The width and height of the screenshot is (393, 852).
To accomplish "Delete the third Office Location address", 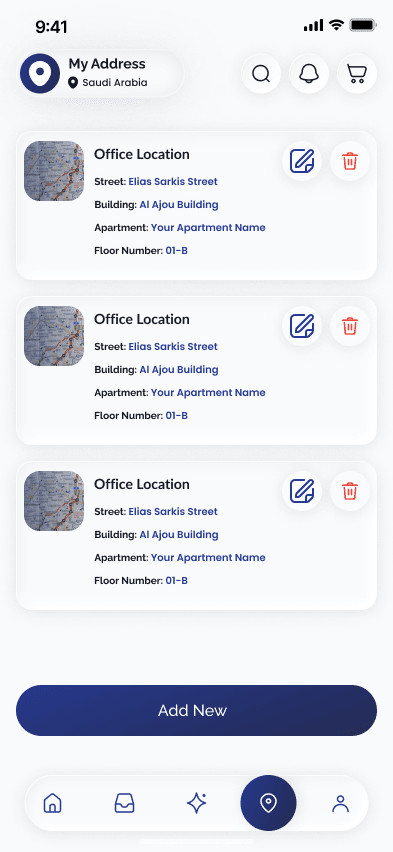I will tap(350, 491).
